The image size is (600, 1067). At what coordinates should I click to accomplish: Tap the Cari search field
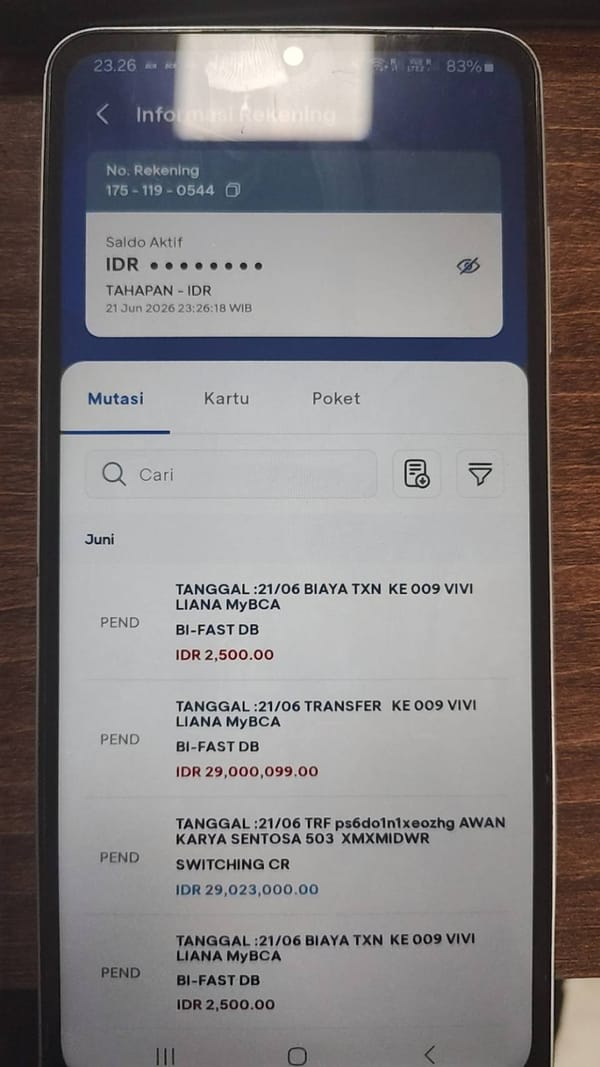click(231, 474)
